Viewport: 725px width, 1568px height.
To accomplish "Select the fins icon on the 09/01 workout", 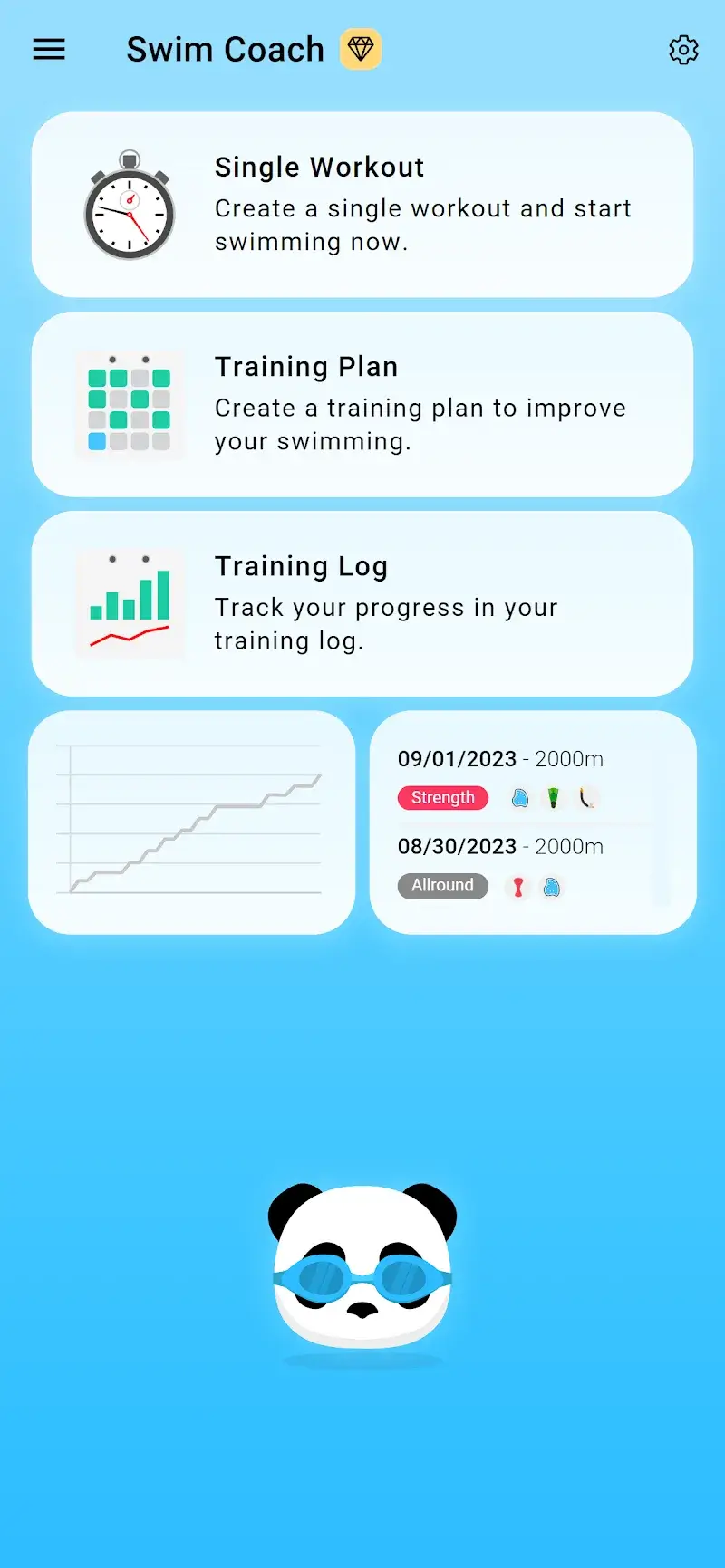I will 554,798.
